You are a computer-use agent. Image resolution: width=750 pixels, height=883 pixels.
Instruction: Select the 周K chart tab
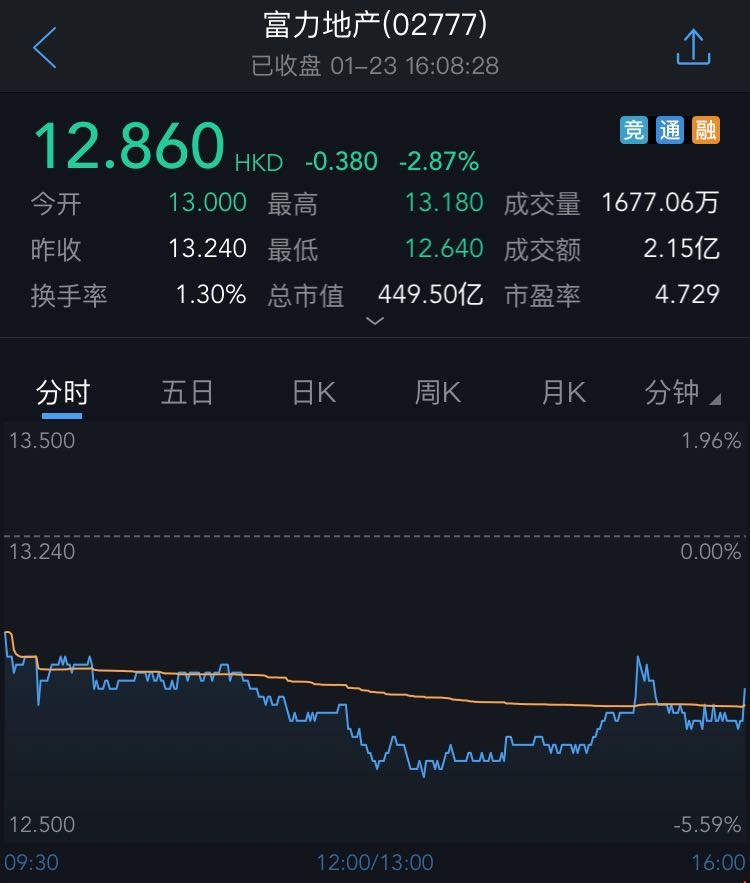pos(438,393)
